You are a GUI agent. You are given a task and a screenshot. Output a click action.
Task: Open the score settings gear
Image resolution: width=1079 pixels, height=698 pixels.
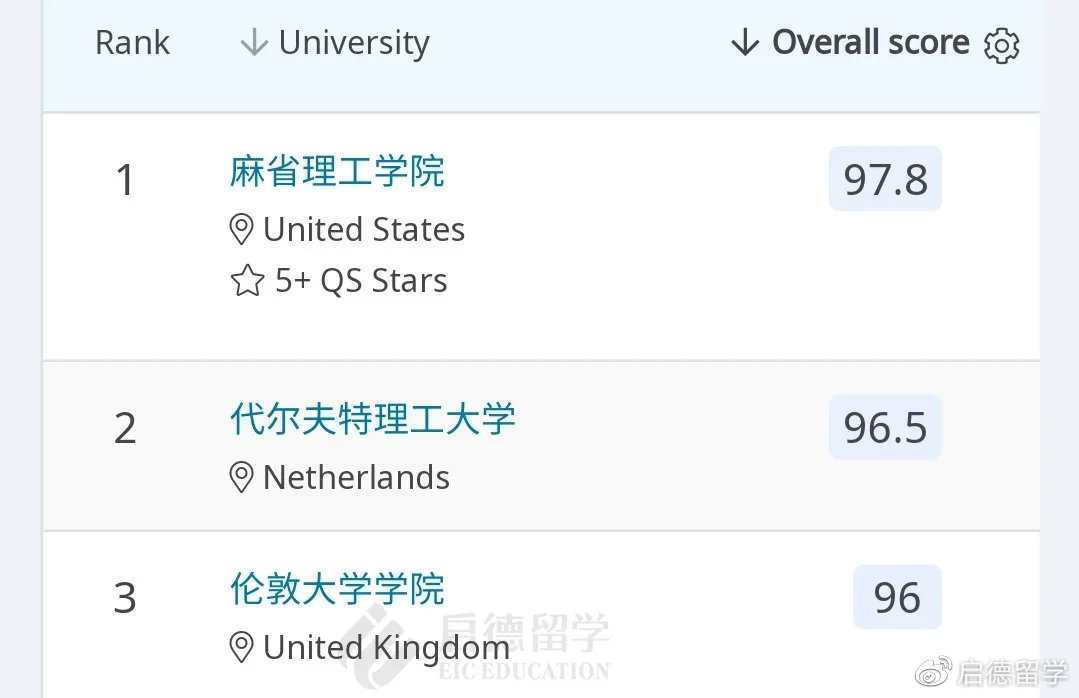pos(1001,45)
